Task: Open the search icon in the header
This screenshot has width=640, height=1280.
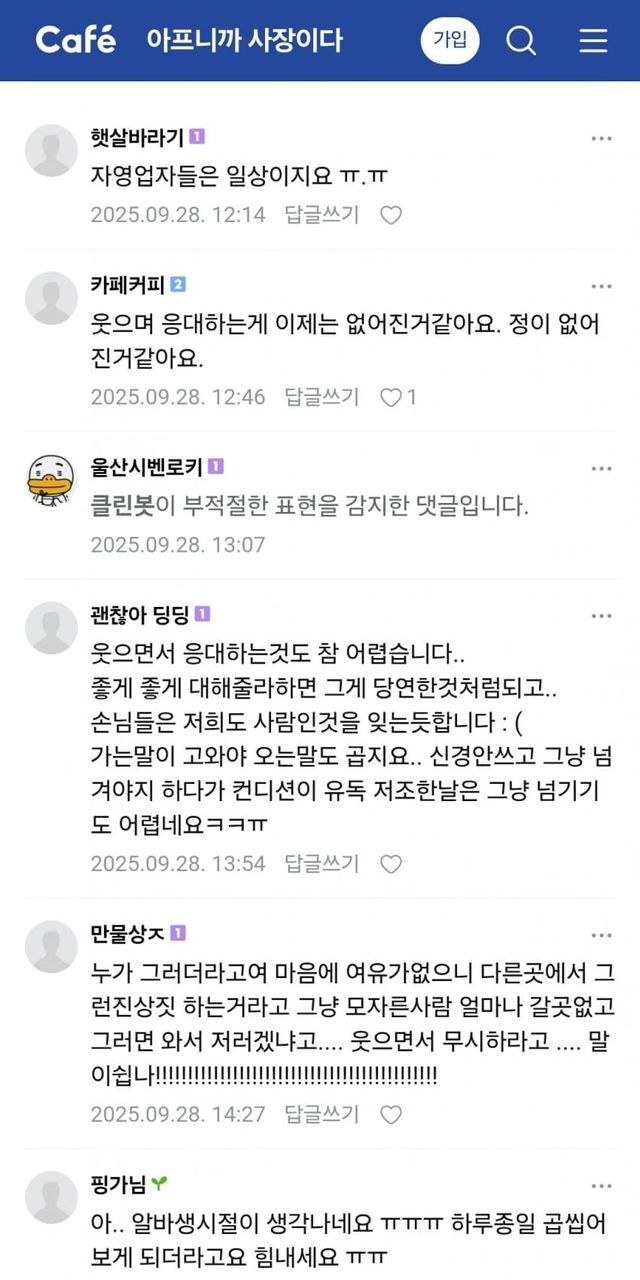Action: point(521,40)
